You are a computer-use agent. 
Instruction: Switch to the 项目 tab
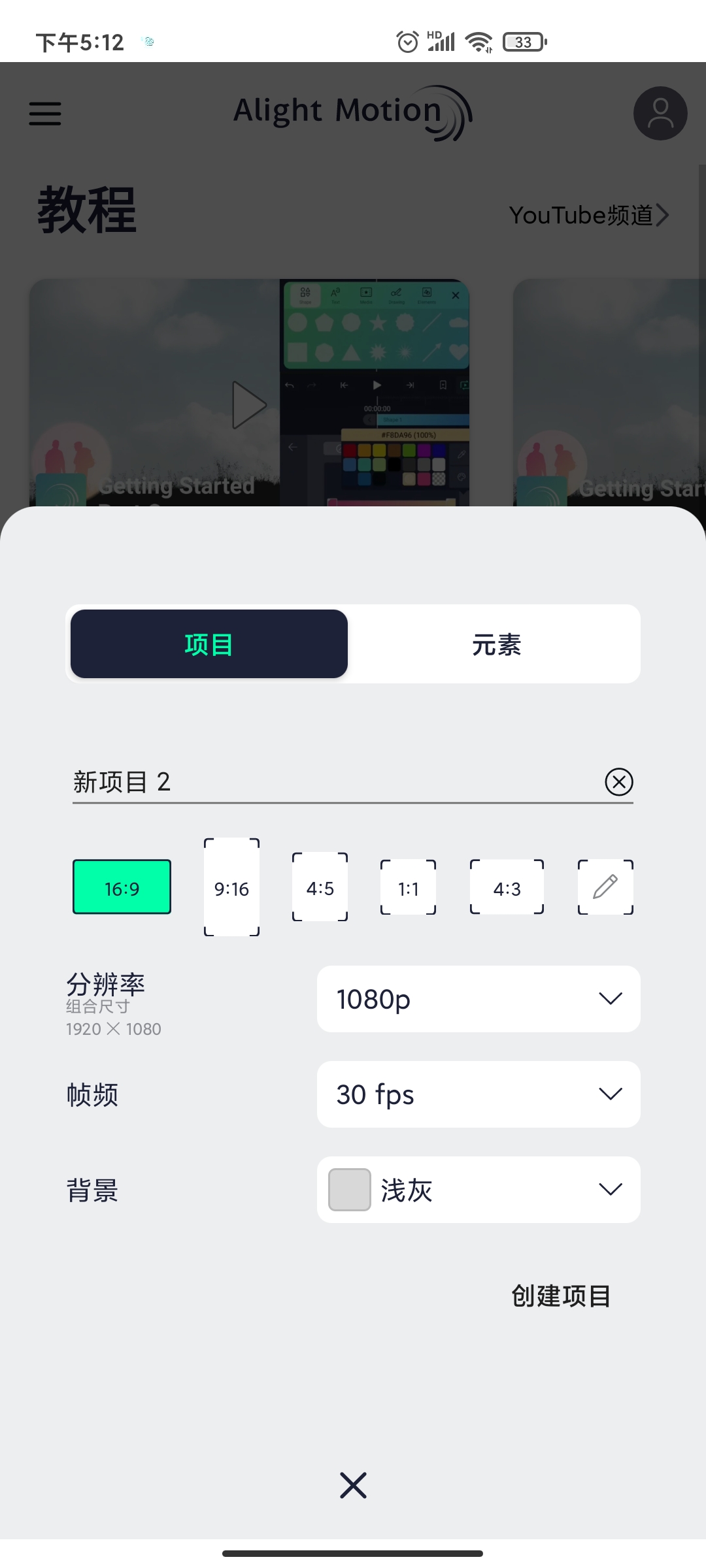[208, 644]
